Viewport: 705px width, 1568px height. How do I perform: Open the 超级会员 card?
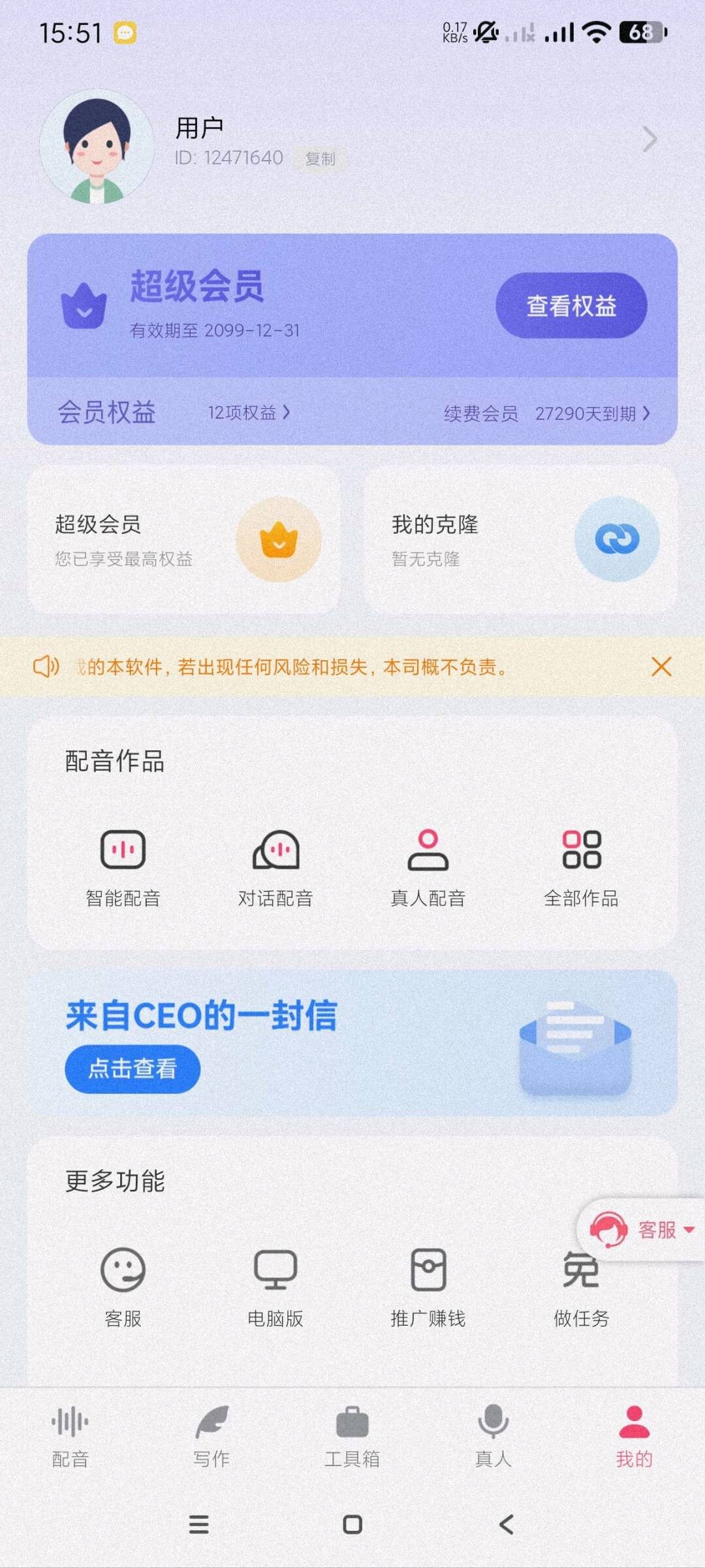tap(183, 539)
